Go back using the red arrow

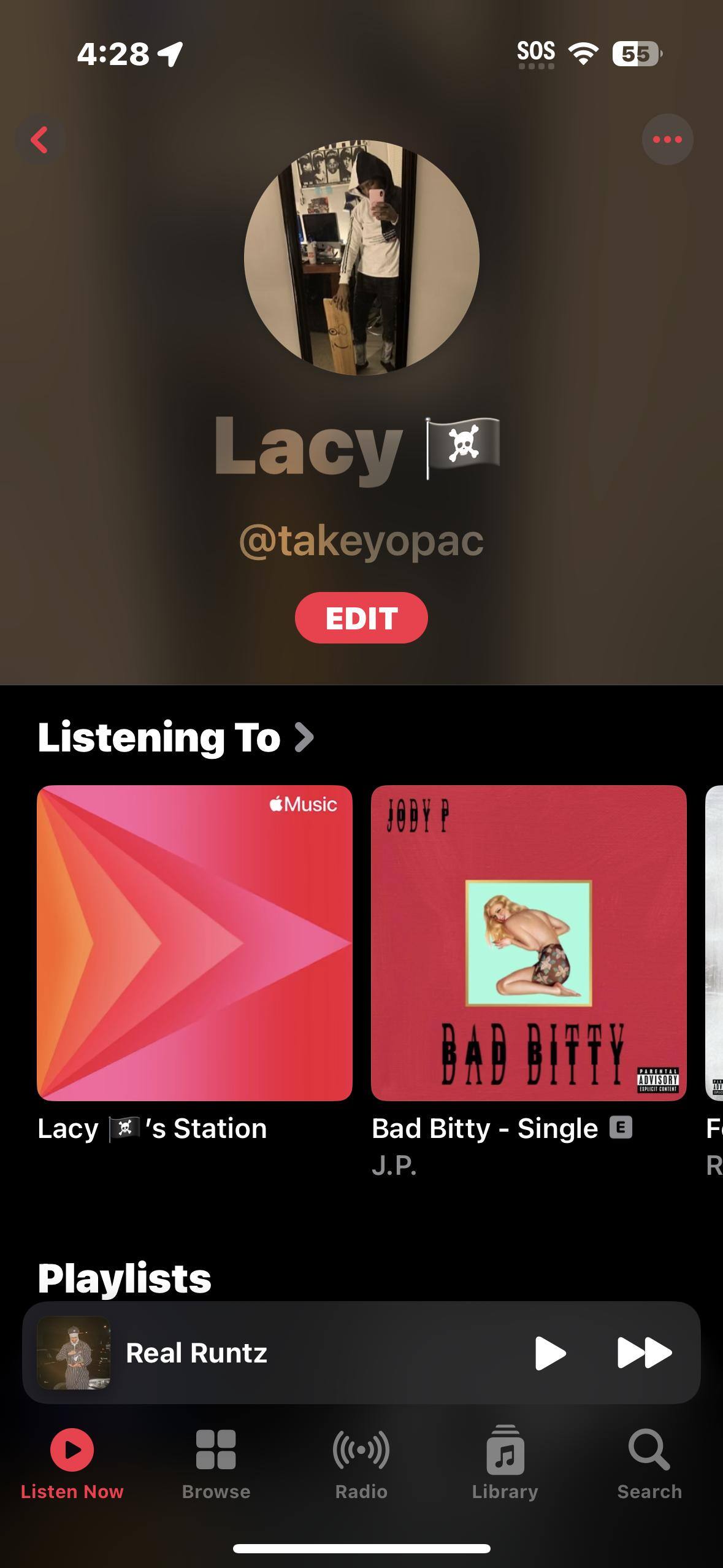40,140
